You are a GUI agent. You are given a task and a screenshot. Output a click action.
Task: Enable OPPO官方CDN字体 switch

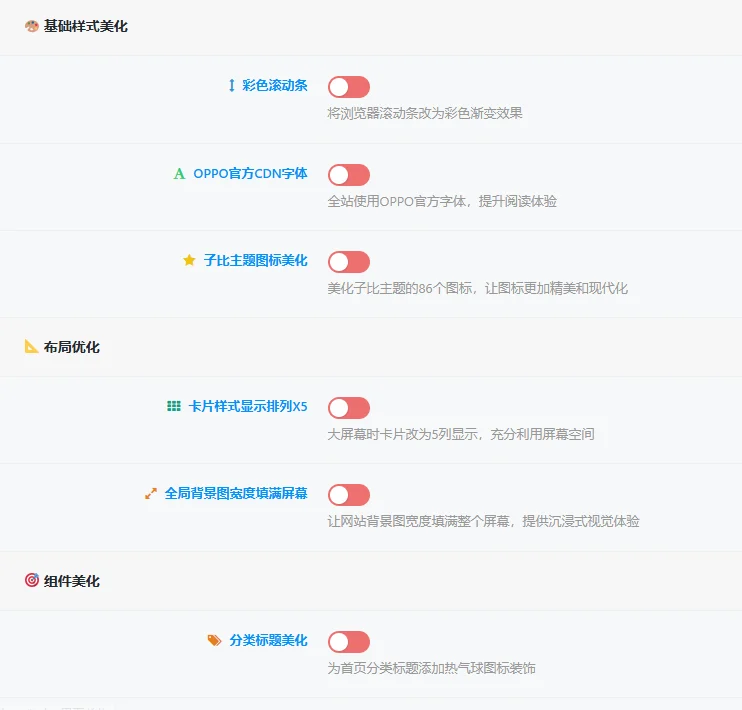[348, 175]
